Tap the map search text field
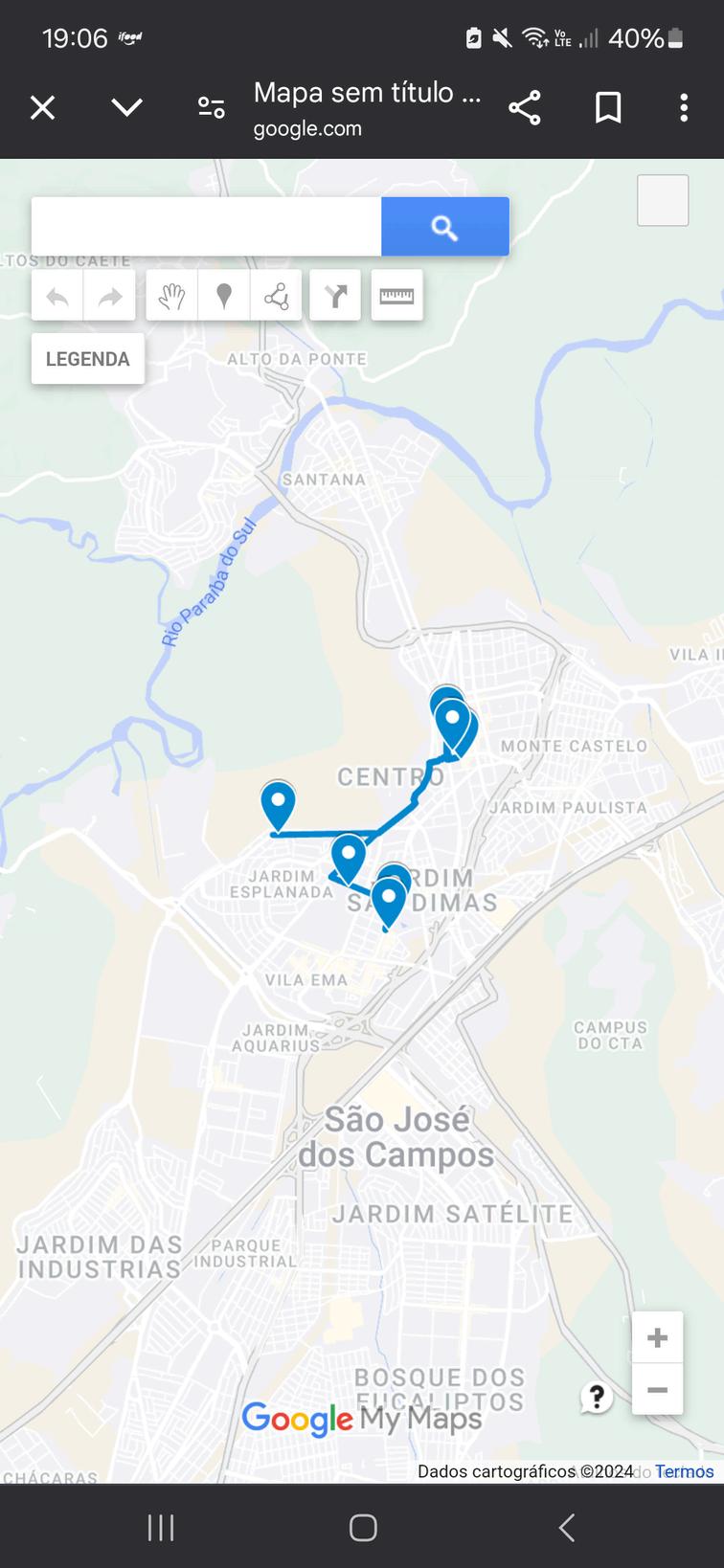This screenshot has width=724, height=1568. (206, 227)
